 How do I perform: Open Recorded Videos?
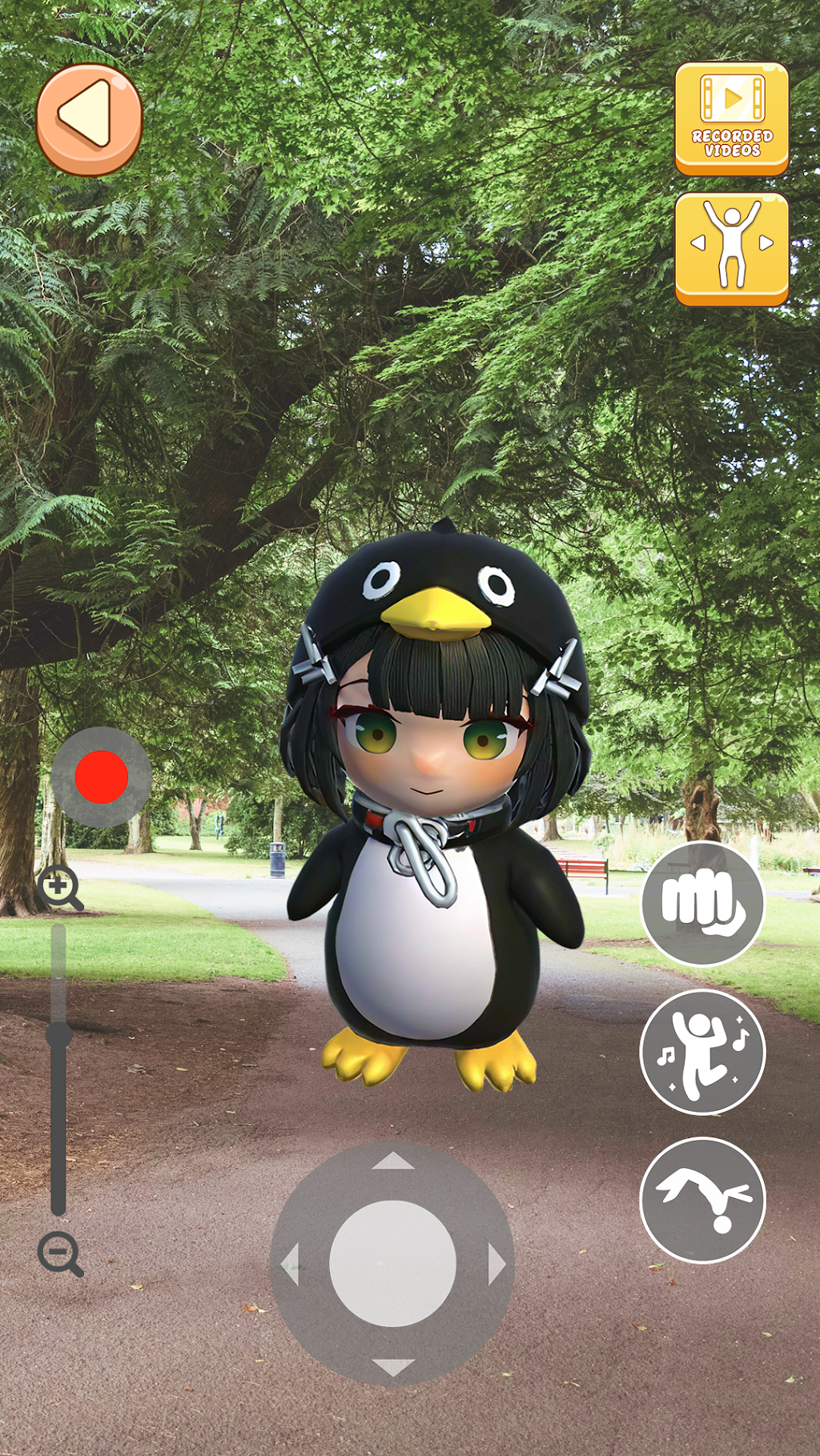click(x=732, y=118)
